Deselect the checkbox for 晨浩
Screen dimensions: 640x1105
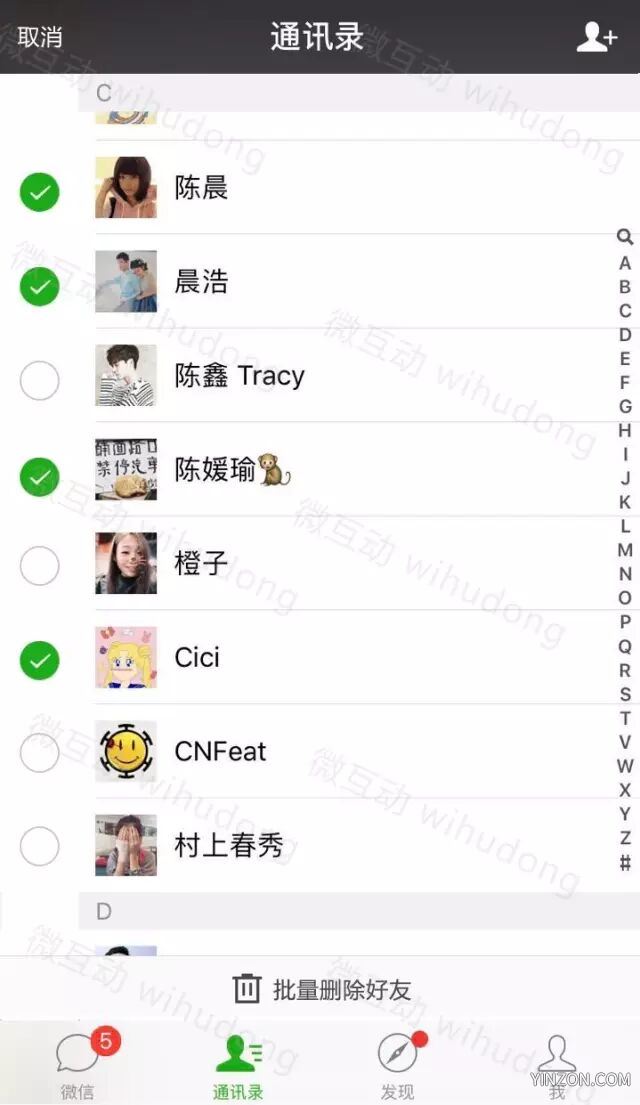coord(39,287)
